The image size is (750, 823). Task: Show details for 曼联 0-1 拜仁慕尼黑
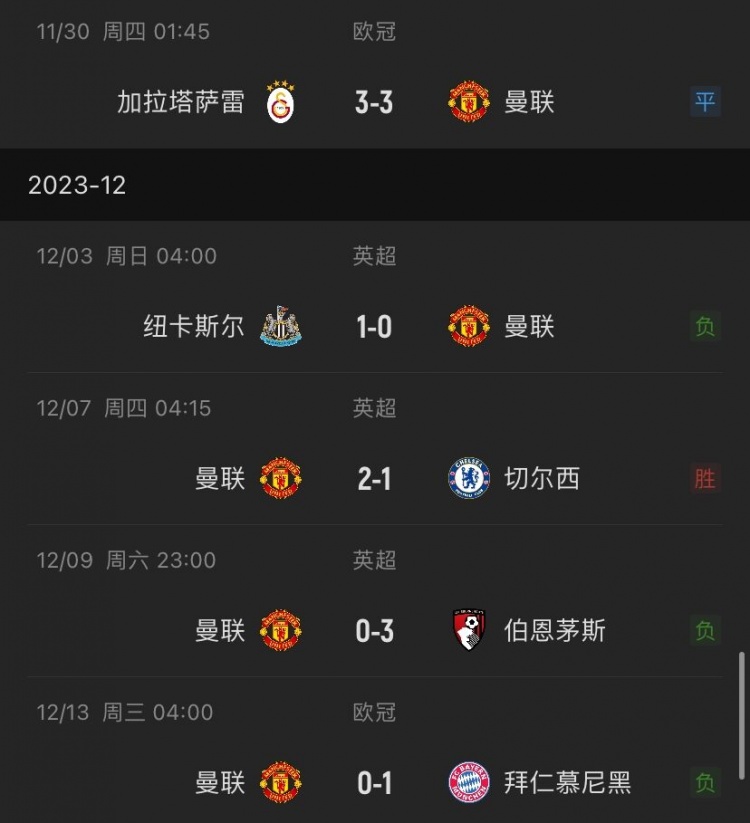374,782
